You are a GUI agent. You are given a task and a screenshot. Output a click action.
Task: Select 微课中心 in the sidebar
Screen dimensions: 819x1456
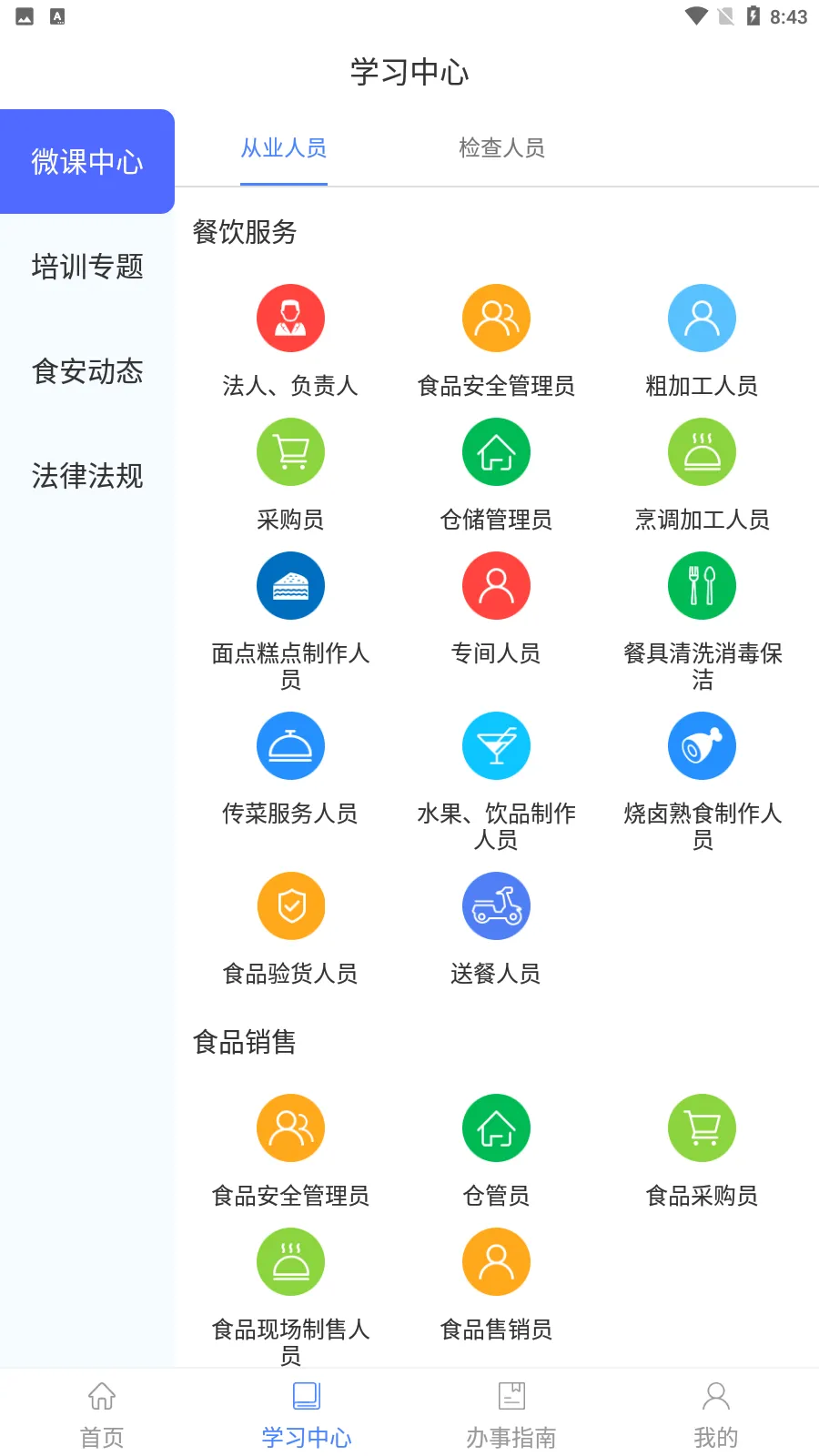click(x=87, y=162)
